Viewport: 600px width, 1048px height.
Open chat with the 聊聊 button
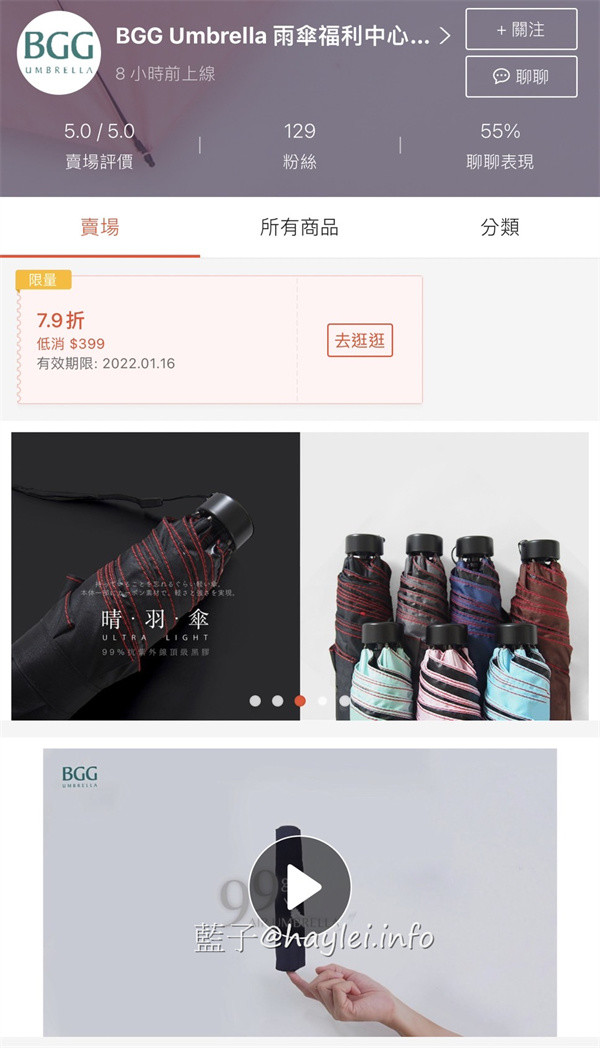tap(521, 77)
